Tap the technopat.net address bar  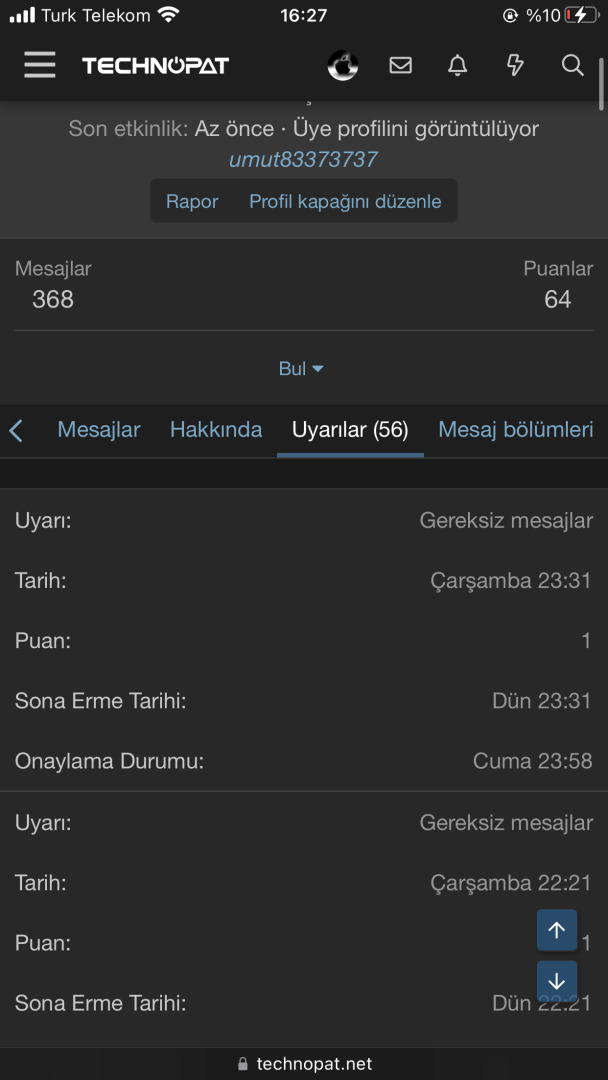tap(304, 1064)
